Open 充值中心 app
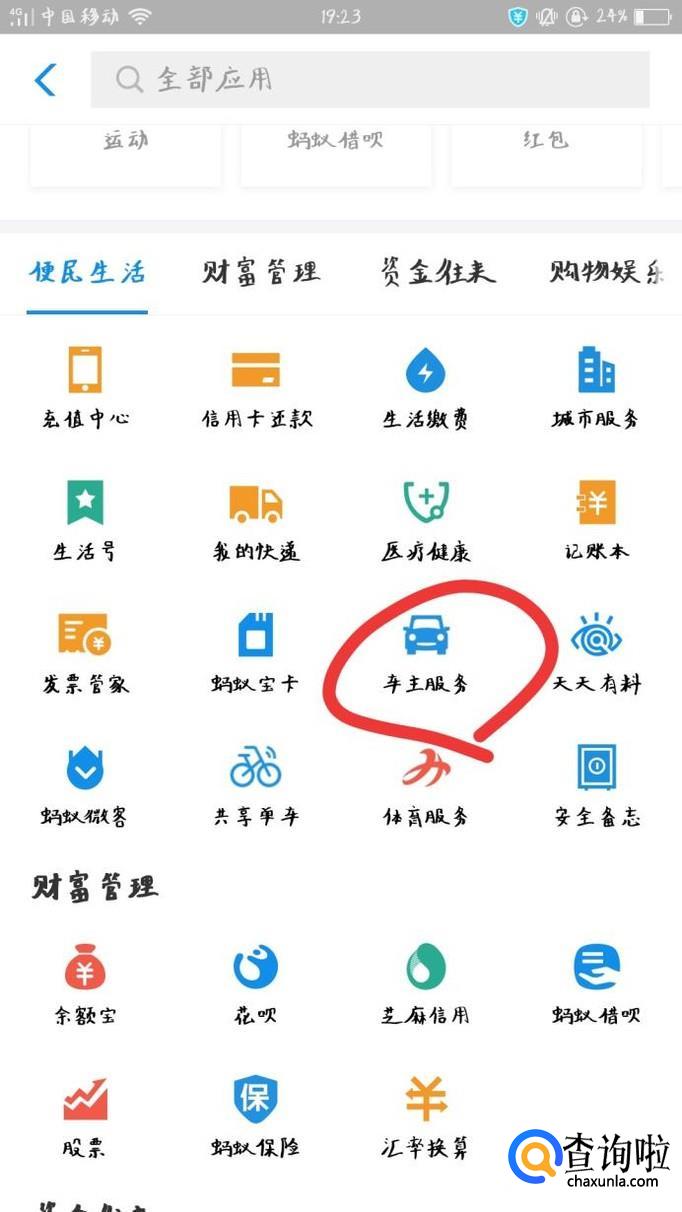This screenshot has height=1212, width=682. click(x=85, y=386)
